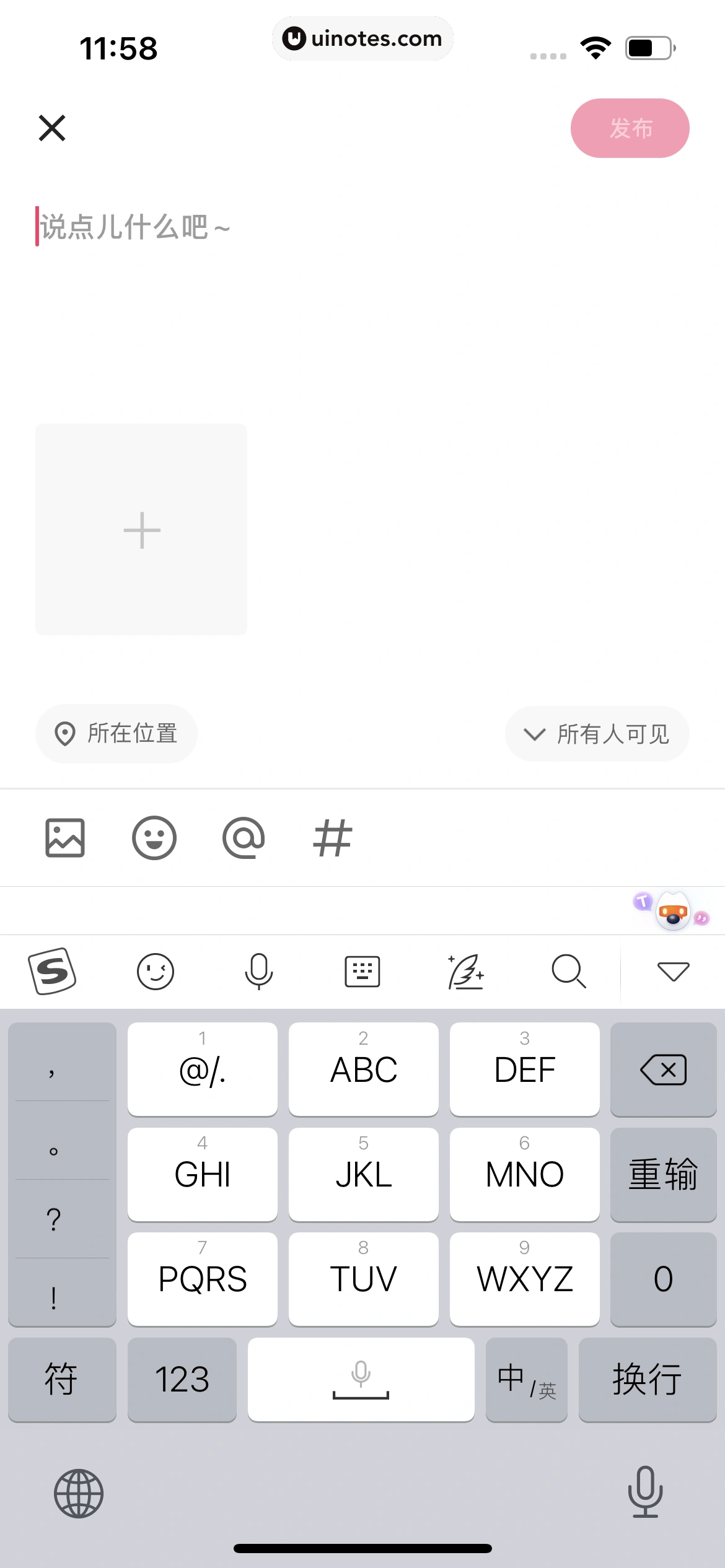Open the AI writing quill tool
The width and height of the screenshot is (725, 1568).
[x=465, y=971]
